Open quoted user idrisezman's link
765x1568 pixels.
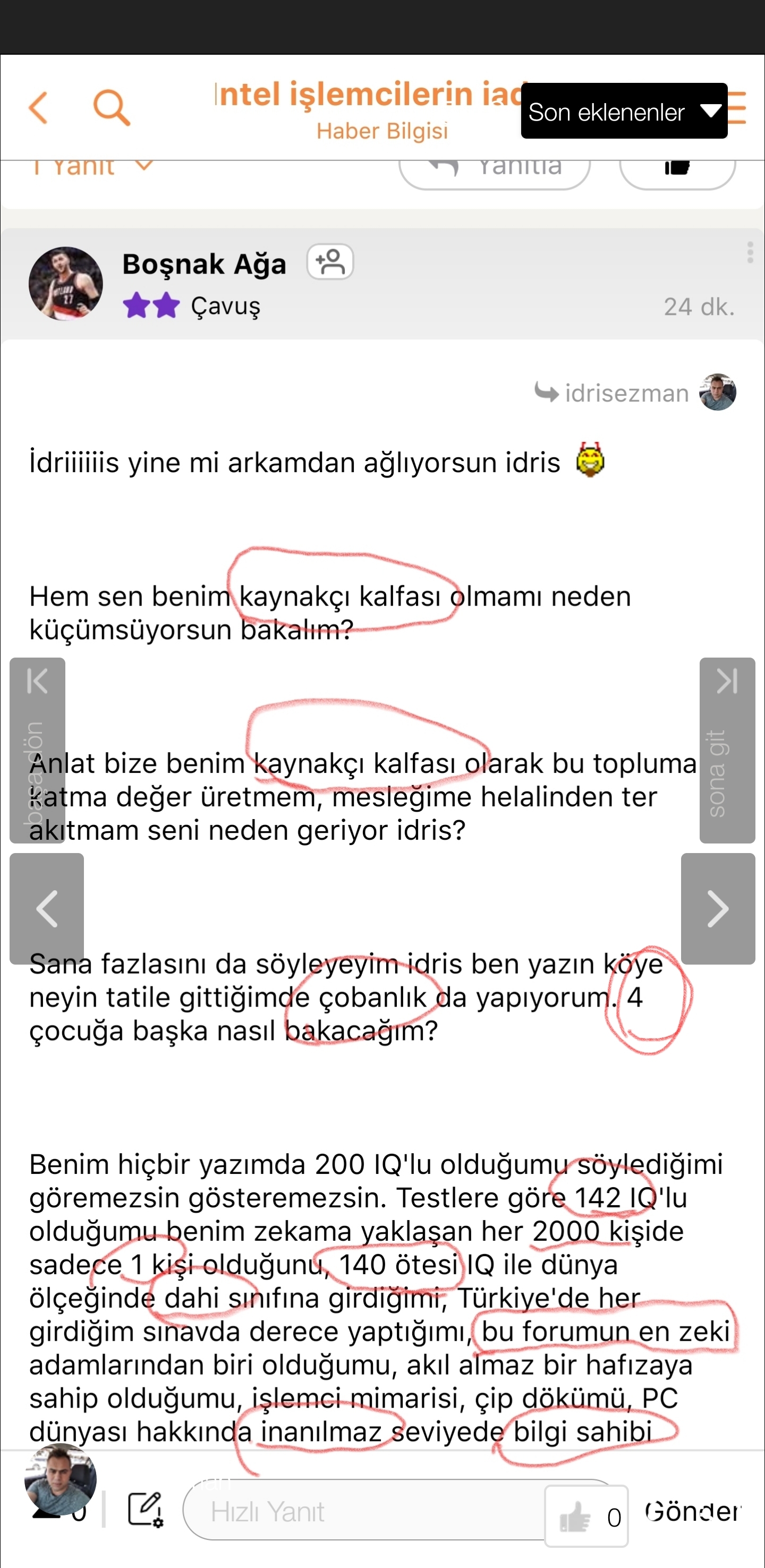[x=626, y=393]
